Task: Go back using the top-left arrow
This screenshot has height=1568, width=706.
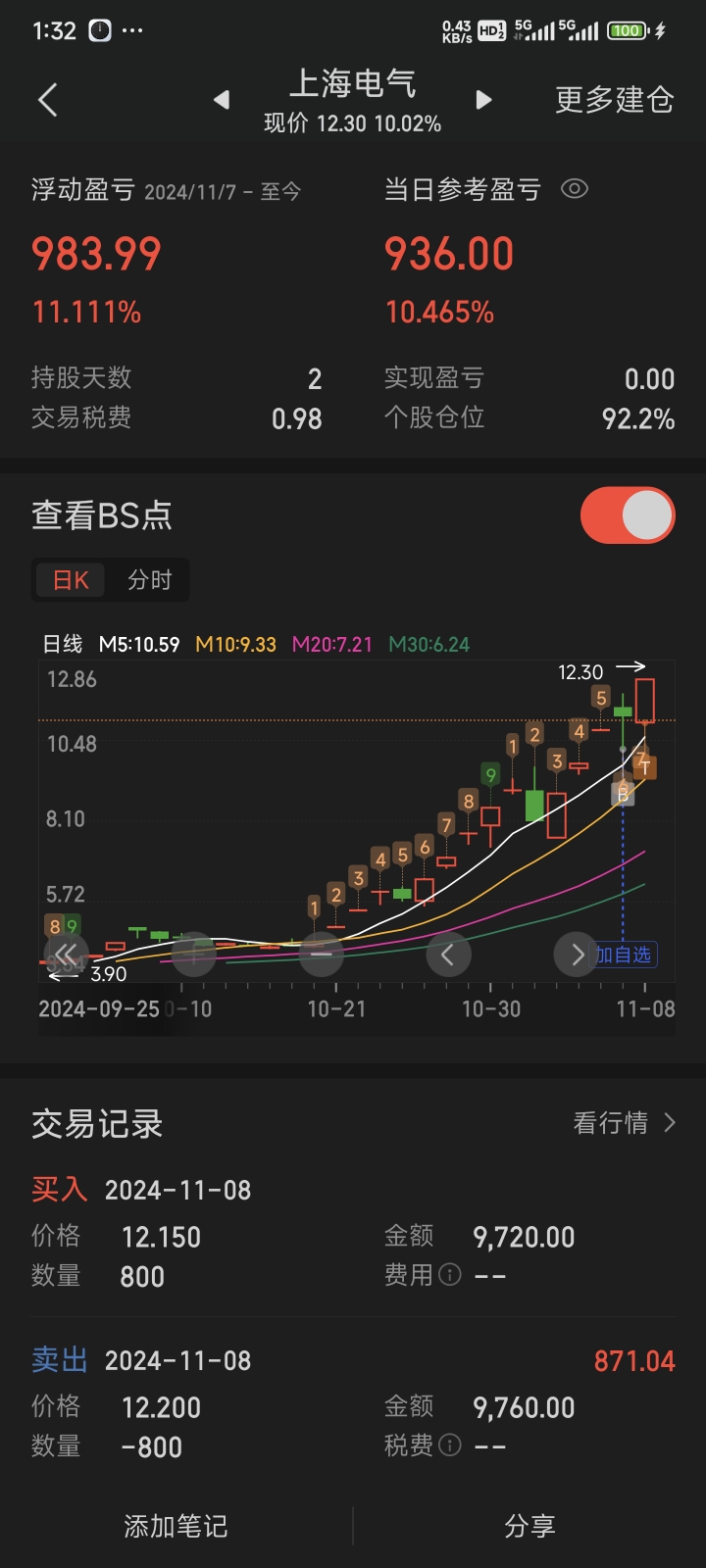Action: pos(47,99)
